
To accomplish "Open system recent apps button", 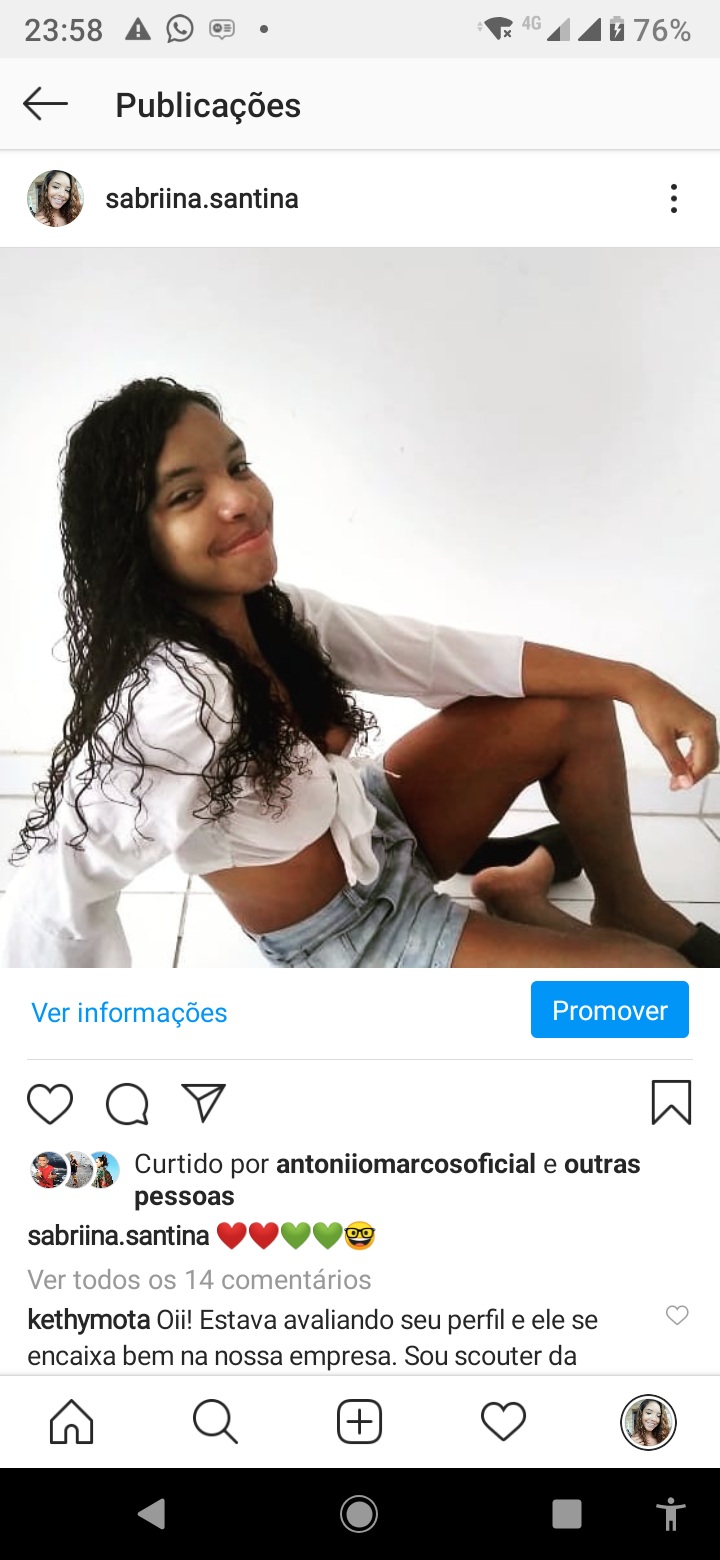I will coord(566,1514).
